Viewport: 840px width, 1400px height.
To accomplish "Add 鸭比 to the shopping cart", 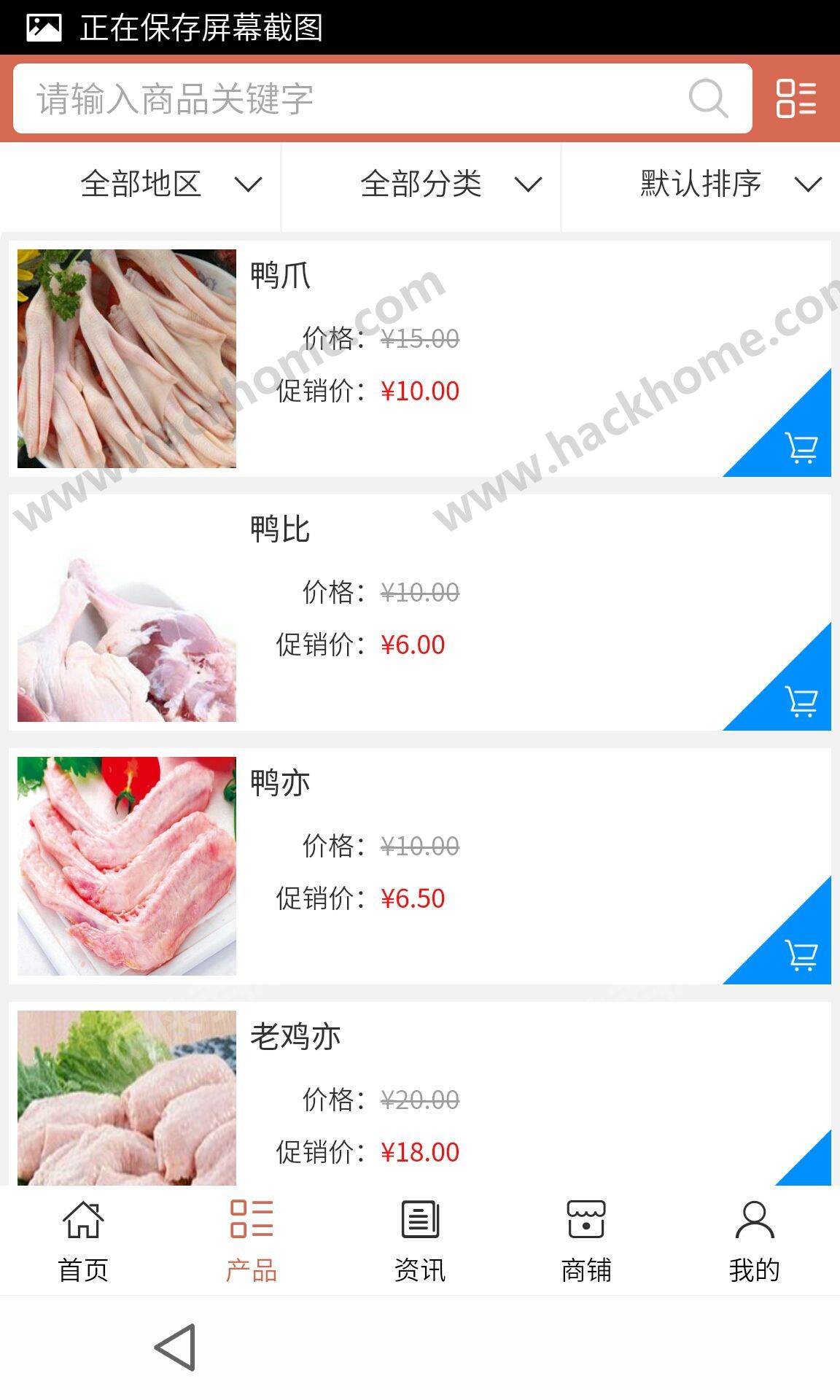I will point(800,700).
